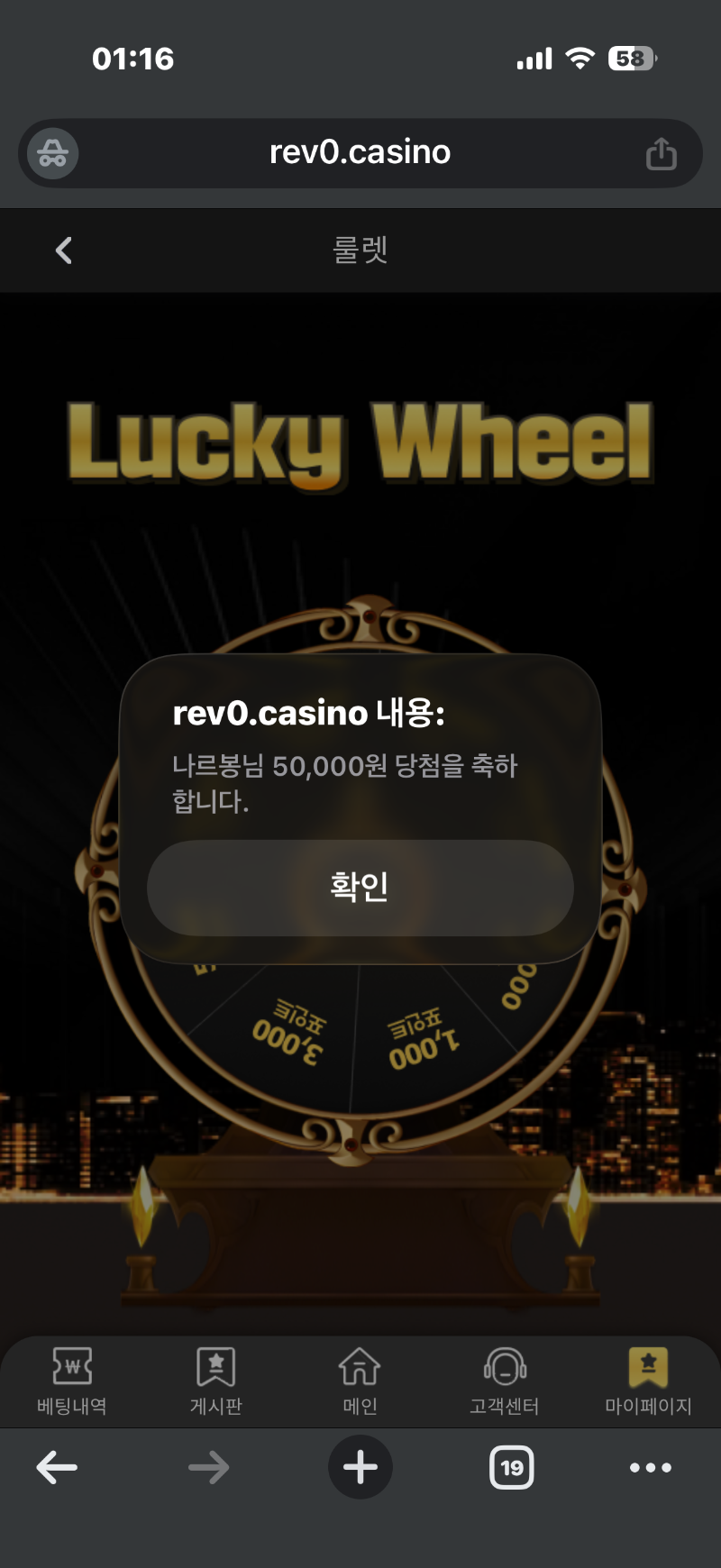Go to the 메인 tab
This screenshot has width=721, height=1568.
pyautogui.click(x=360, y=1381)
